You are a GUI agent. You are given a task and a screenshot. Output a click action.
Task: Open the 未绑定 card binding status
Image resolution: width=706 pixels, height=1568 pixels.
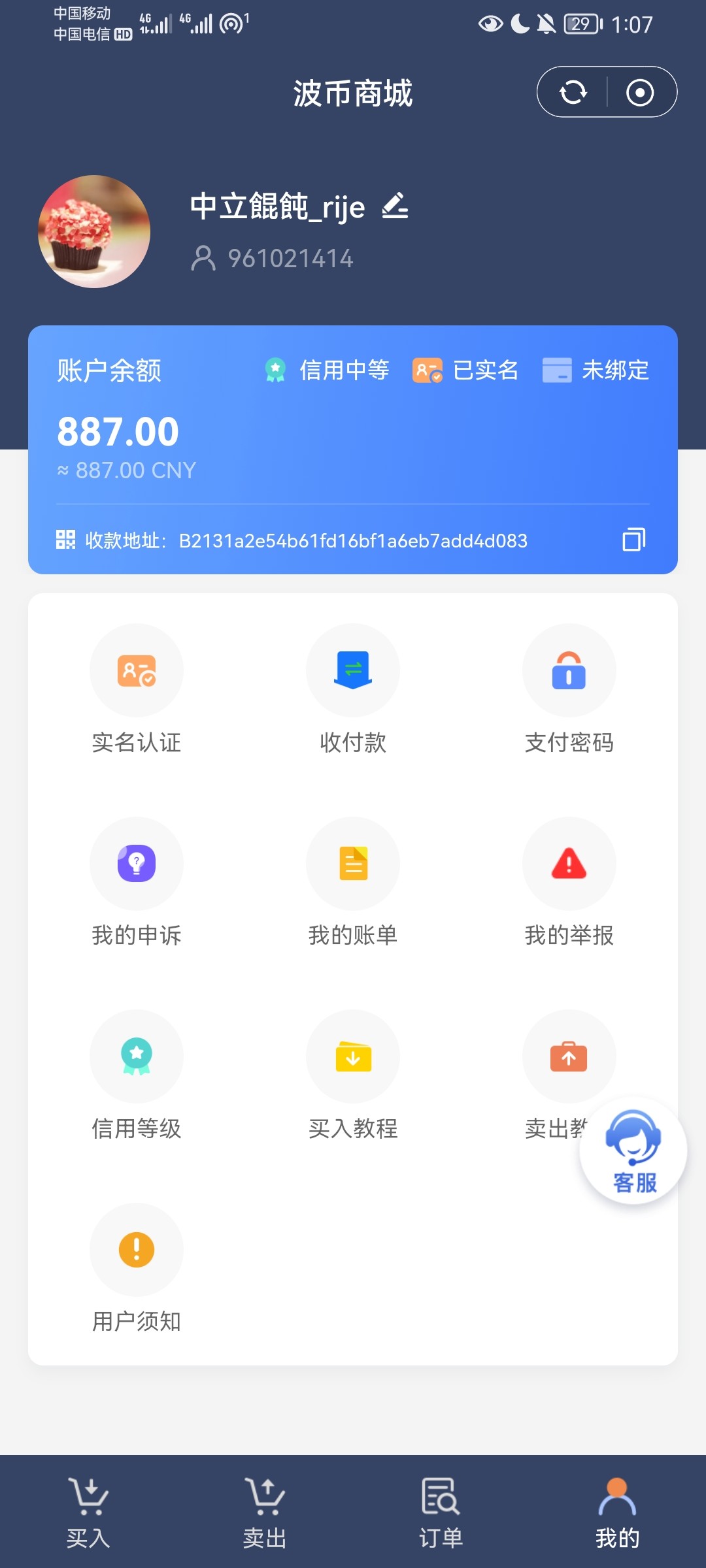[596, 370]
